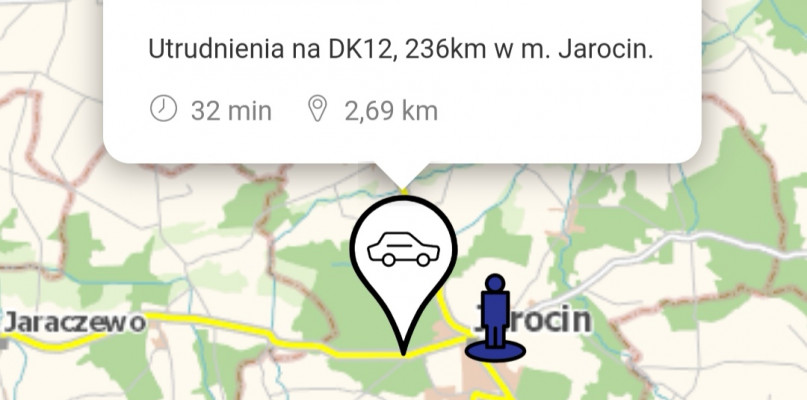Open the Jarocin DK12 traffic alert popup

[400, 80]
